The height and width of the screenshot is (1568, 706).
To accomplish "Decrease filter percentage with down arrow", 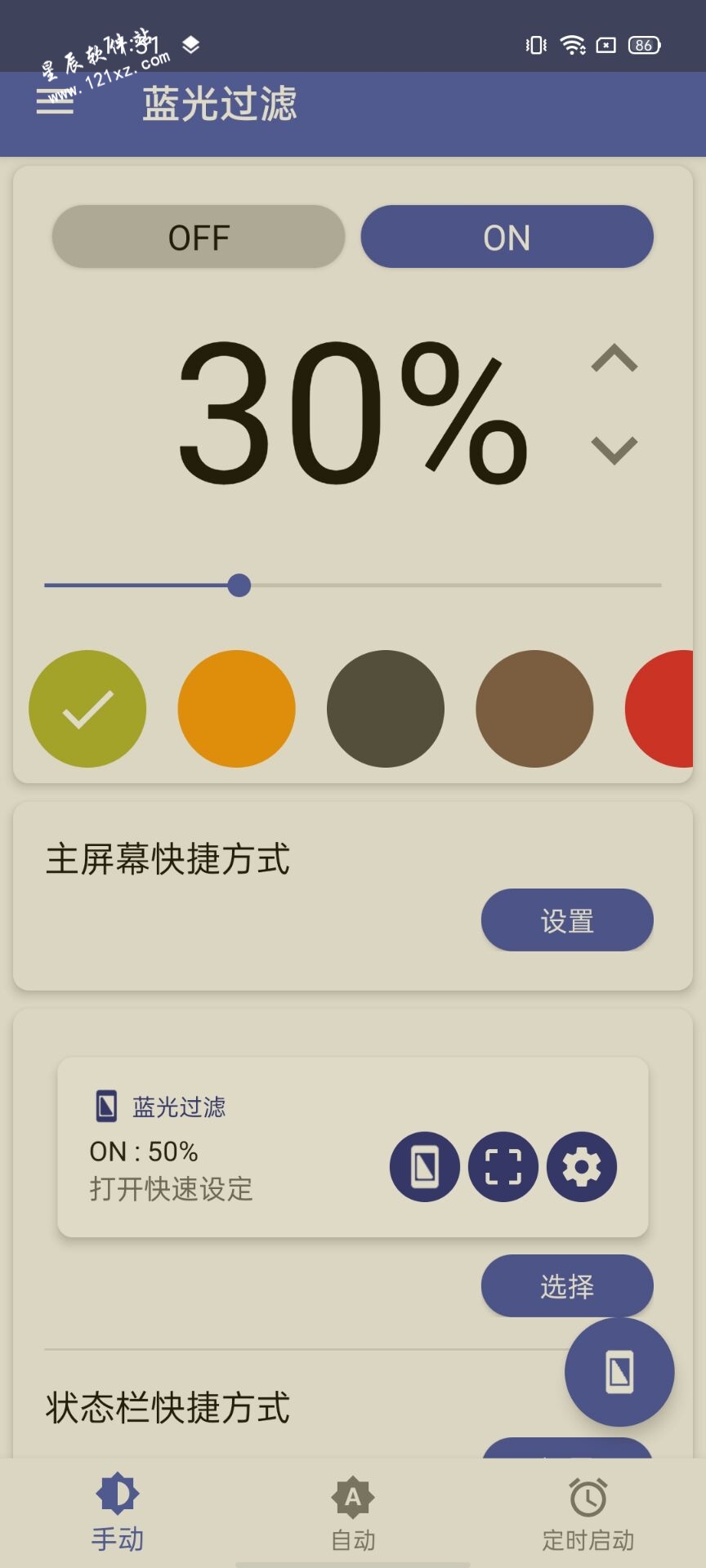I will coord(614,451).
